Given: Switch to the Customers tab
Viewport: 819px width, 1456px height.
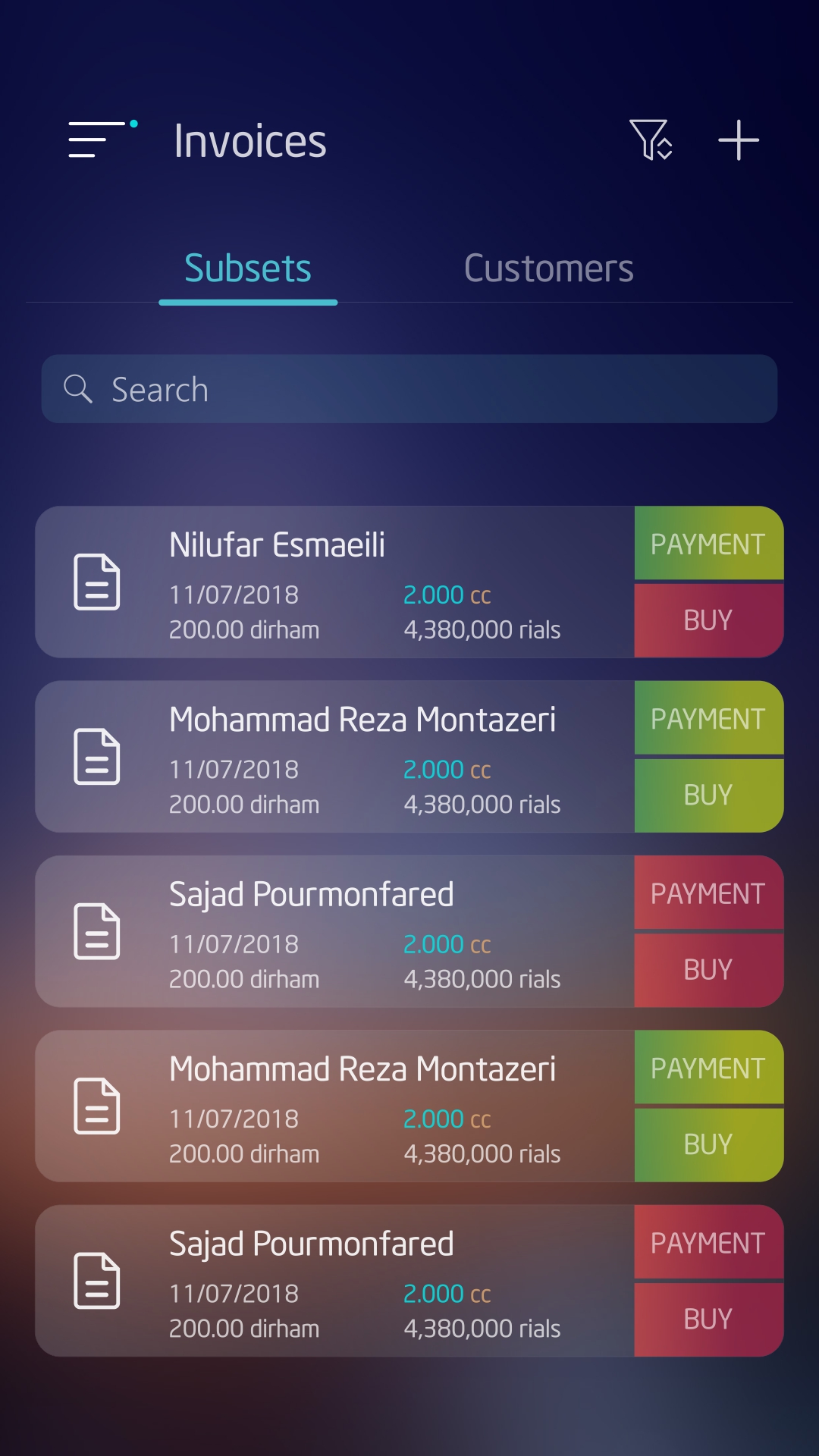Looking at the screenshot, I should pyautogui.click(x=548, y=268).
